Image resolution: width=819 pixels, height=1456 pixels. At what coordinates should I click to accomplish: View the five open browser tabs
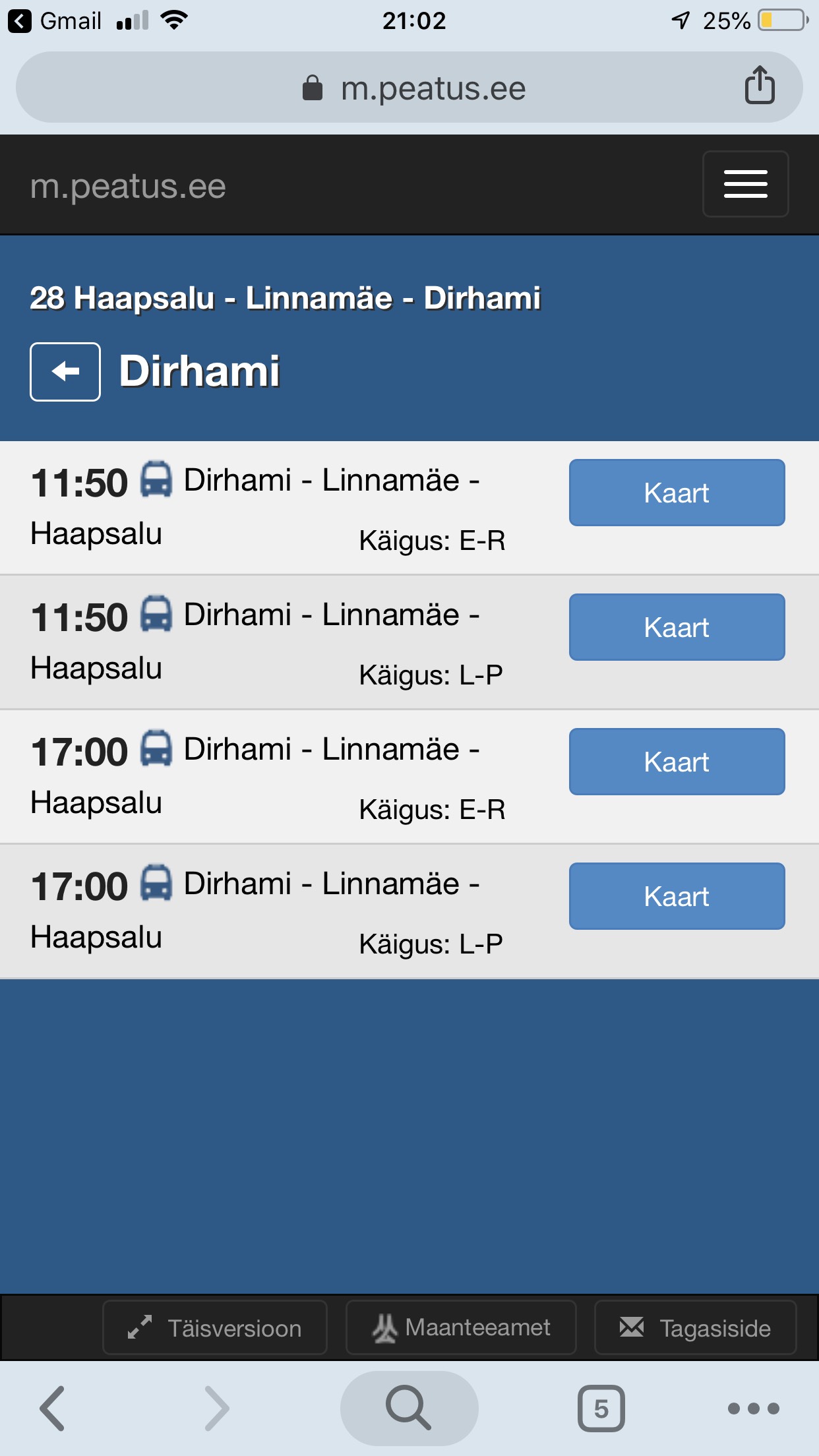point(601,1409)
